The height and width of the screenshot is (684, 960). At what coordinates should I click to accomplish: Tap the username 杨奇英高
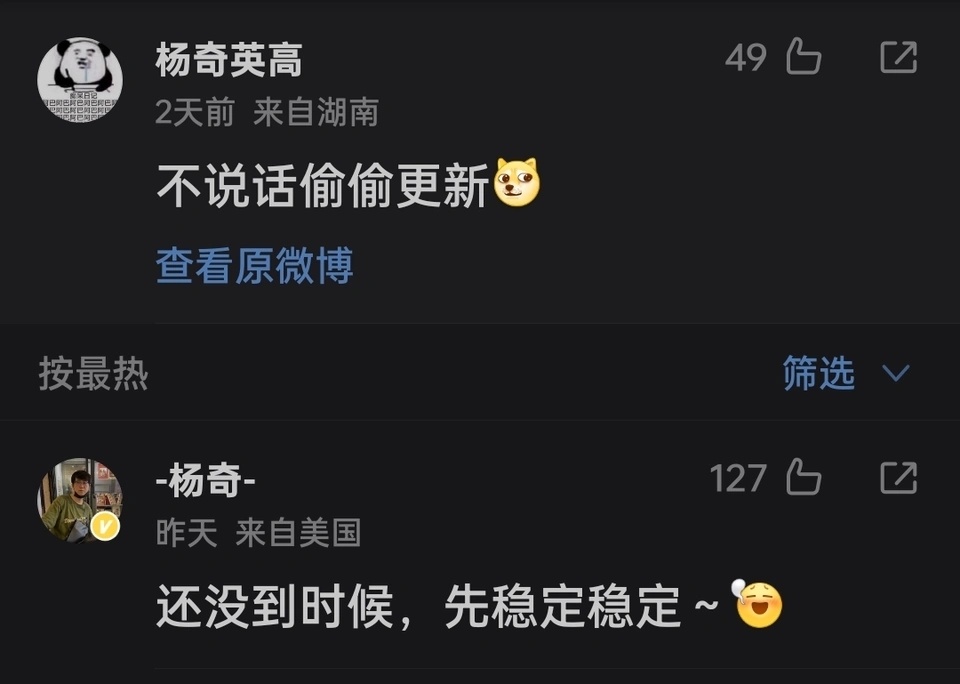tap(229, 60)
